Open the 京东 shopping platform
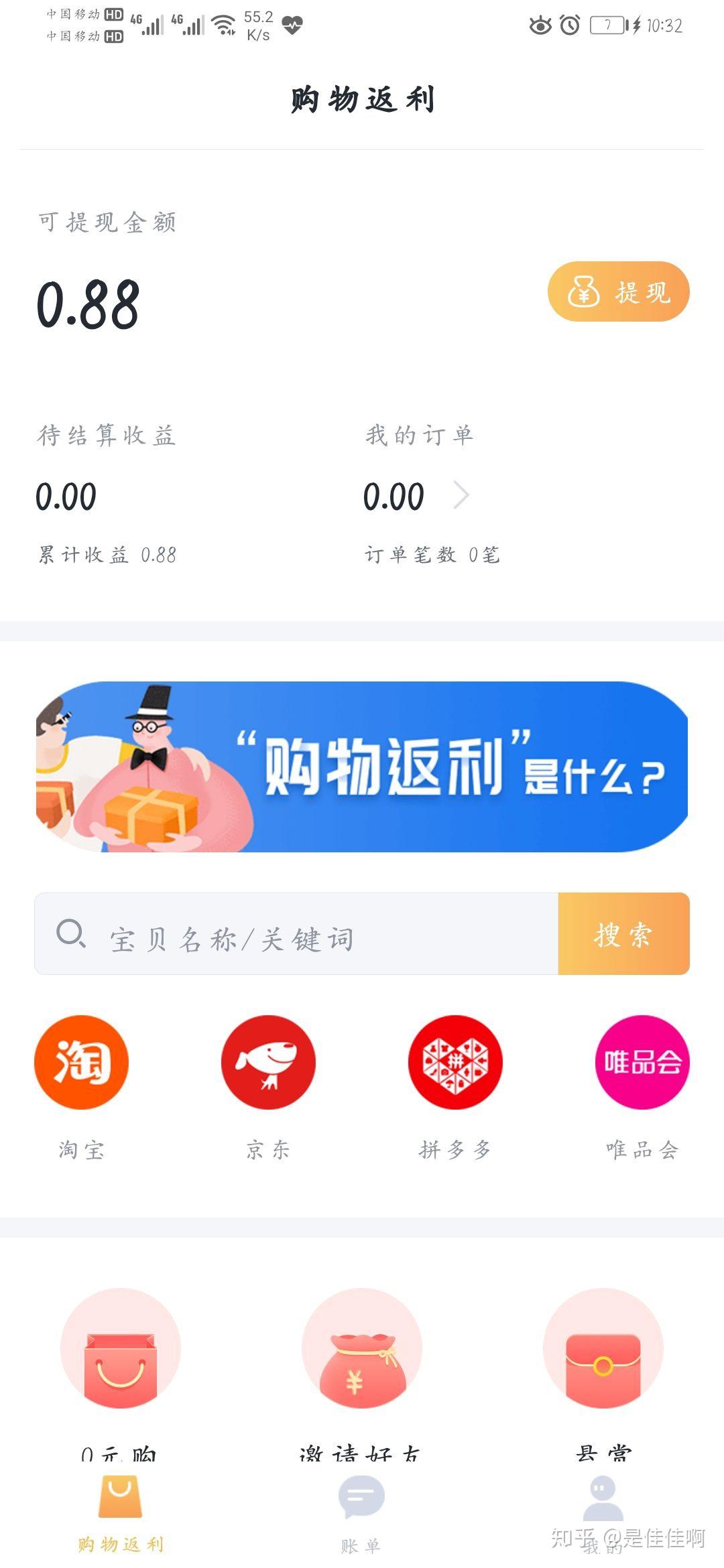The height and width of the screenshot is (1568, 724). (x=268, y=1063)
